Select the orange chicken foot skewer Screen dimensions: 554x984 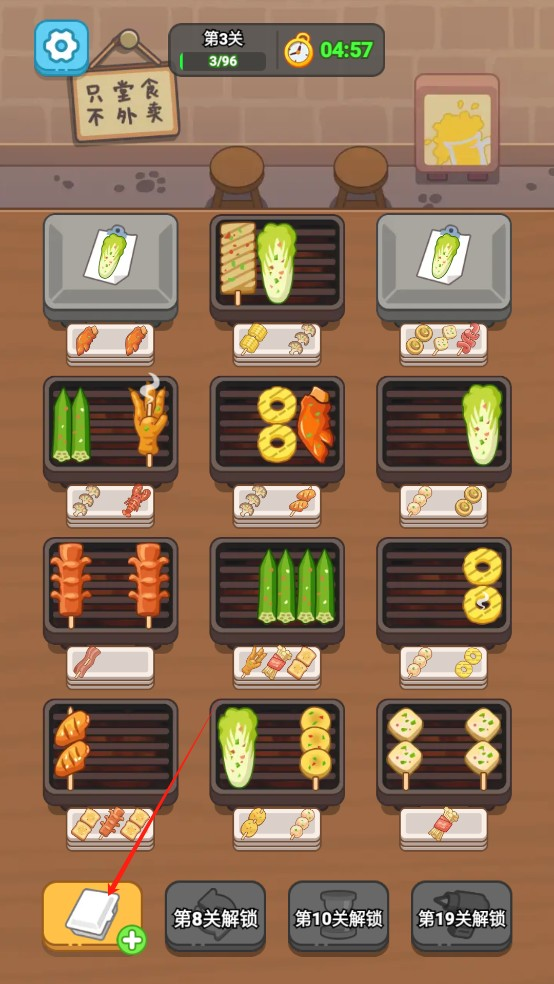coord(148,423)
